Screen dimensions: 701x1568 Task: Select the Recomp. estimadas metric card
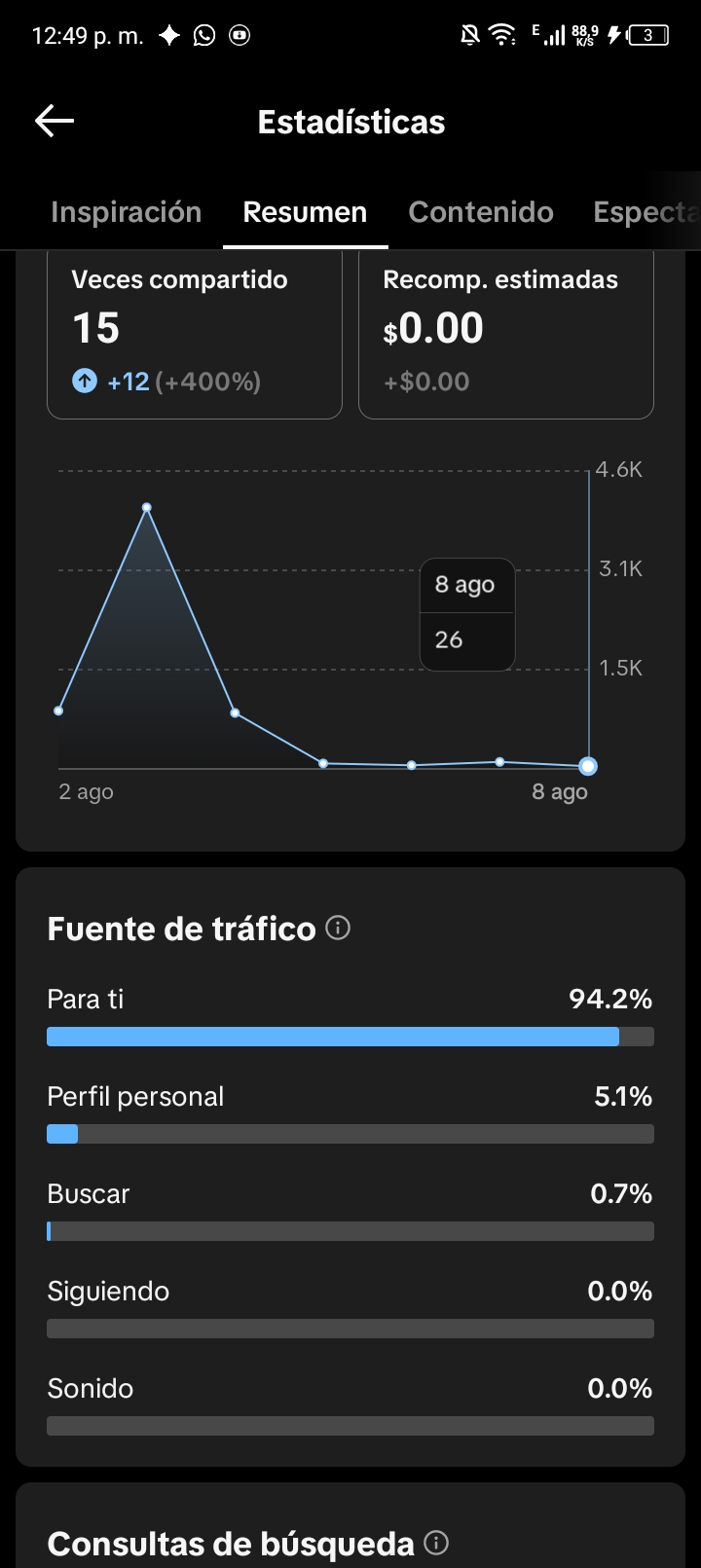click(506, 334)
